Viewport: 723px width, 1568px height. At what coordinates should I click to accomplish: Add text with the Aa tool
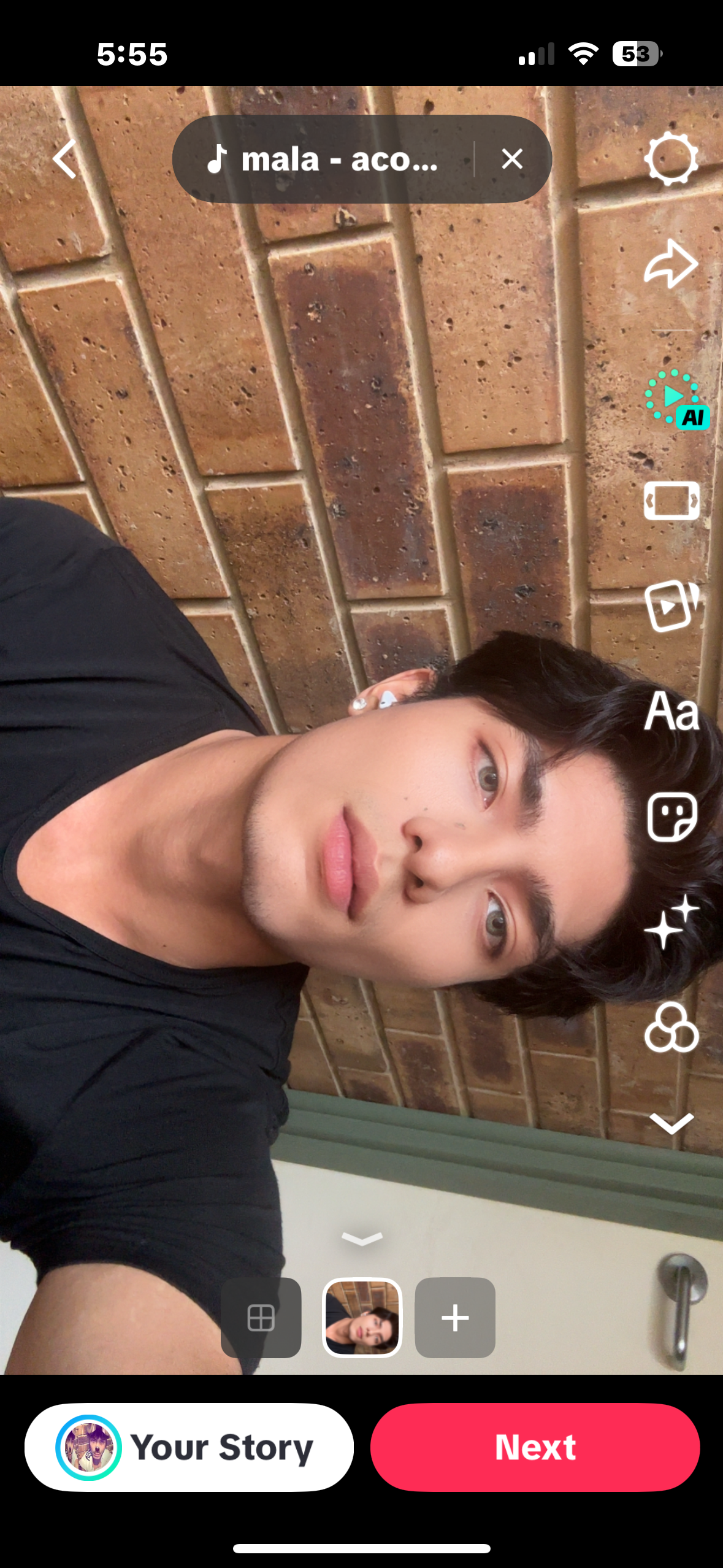click(671, 711)
